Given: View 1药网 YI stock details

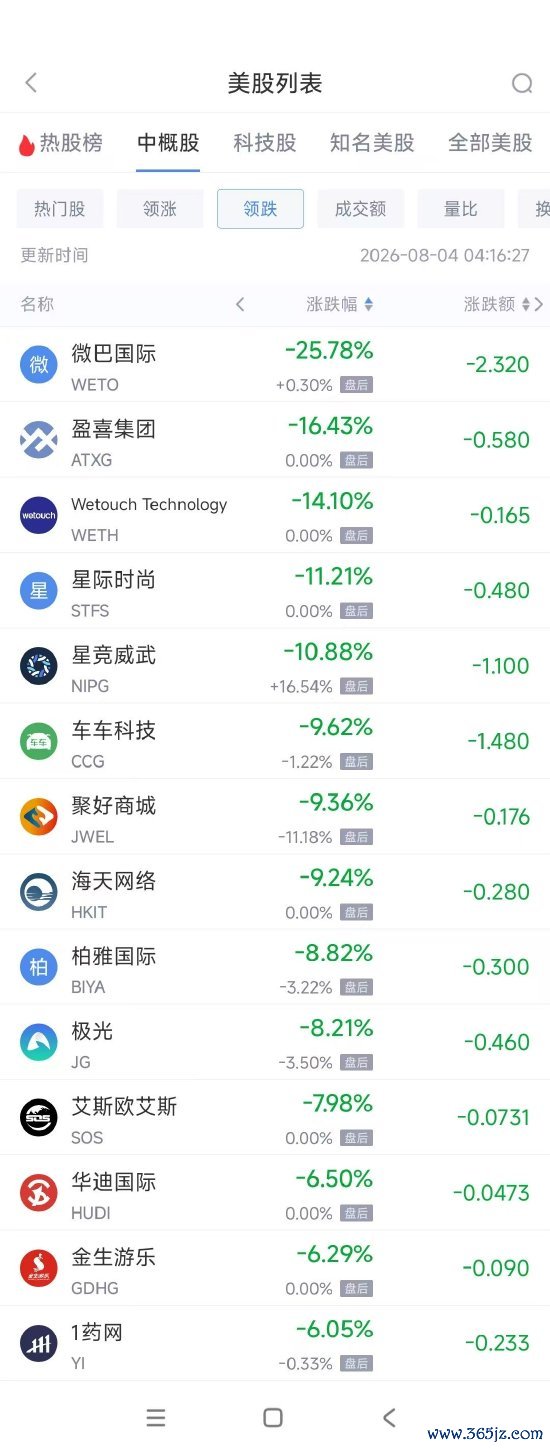Looking at the screenshot, I should pyautogui.click(x=275, y=1343).
